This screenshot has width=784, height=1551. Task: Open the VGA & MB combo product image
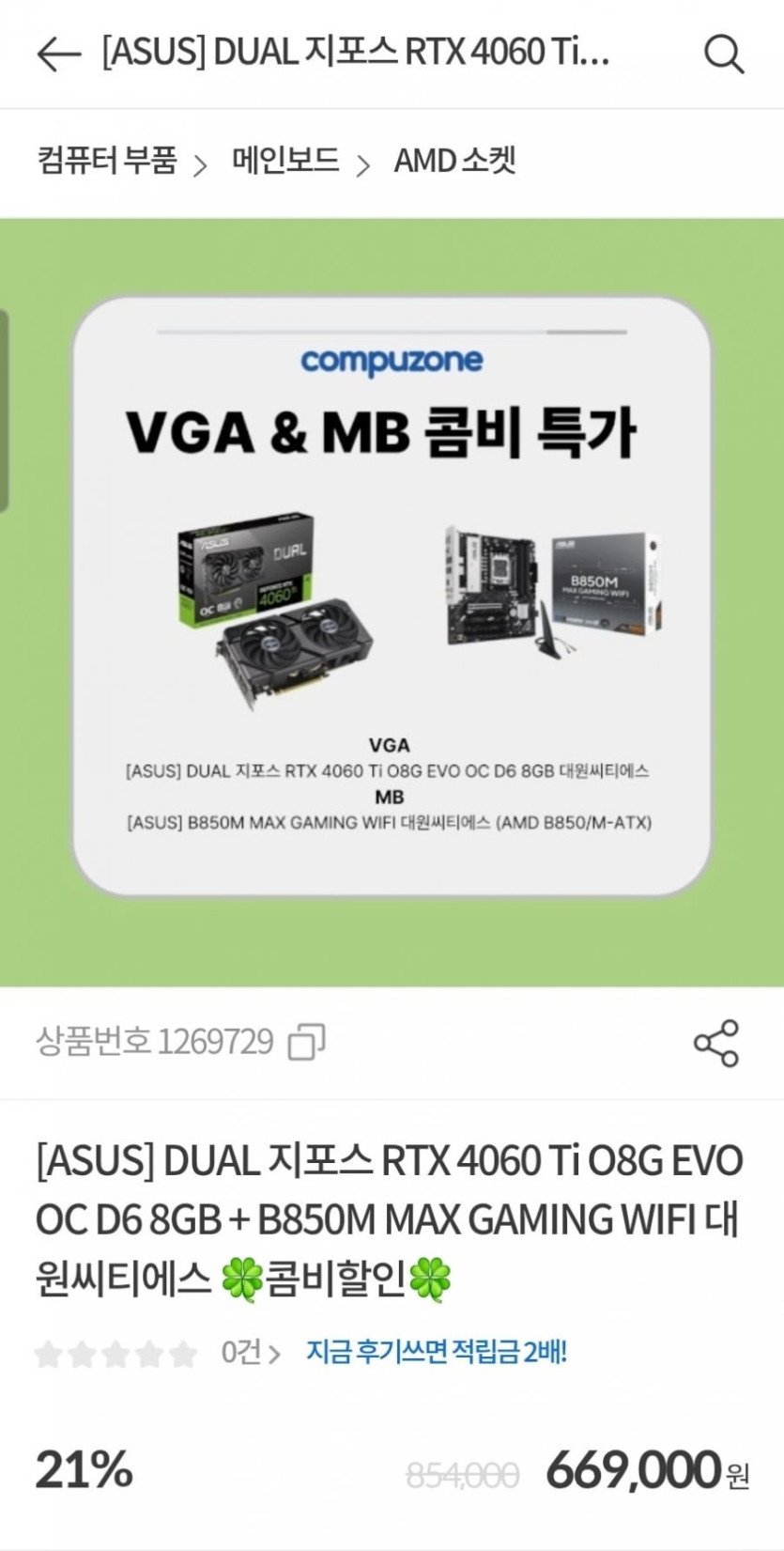click(x=392, y=597)
